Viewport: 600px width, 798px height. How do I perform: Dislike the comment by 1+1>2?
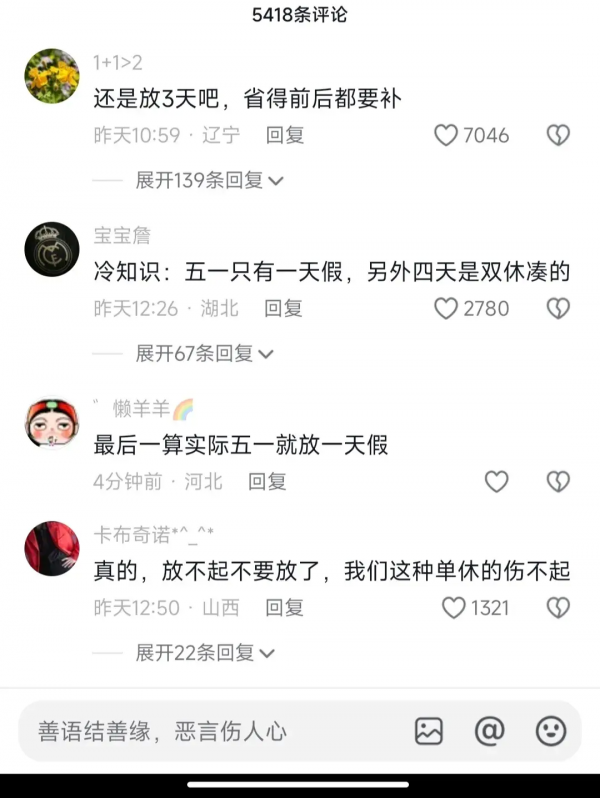tap(558, 135)
